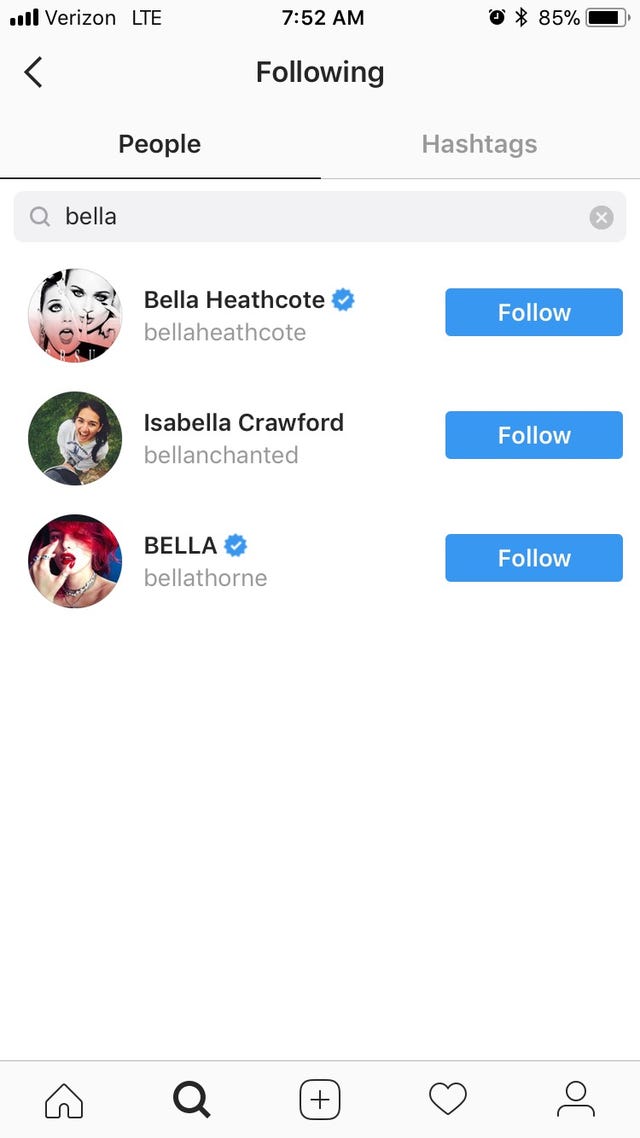Open your own profile tab
Viewport: 640px width, 1138px height.
point(575,1099)
